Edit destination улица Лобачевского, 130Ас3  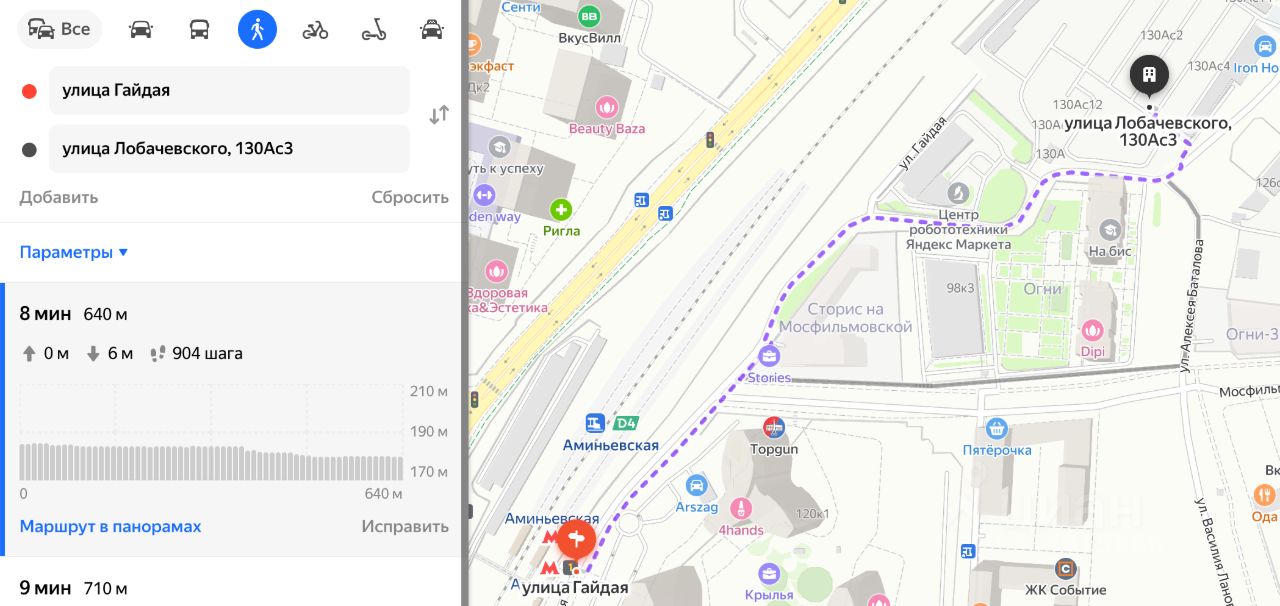pyautogui.click(x=228, y=149)
